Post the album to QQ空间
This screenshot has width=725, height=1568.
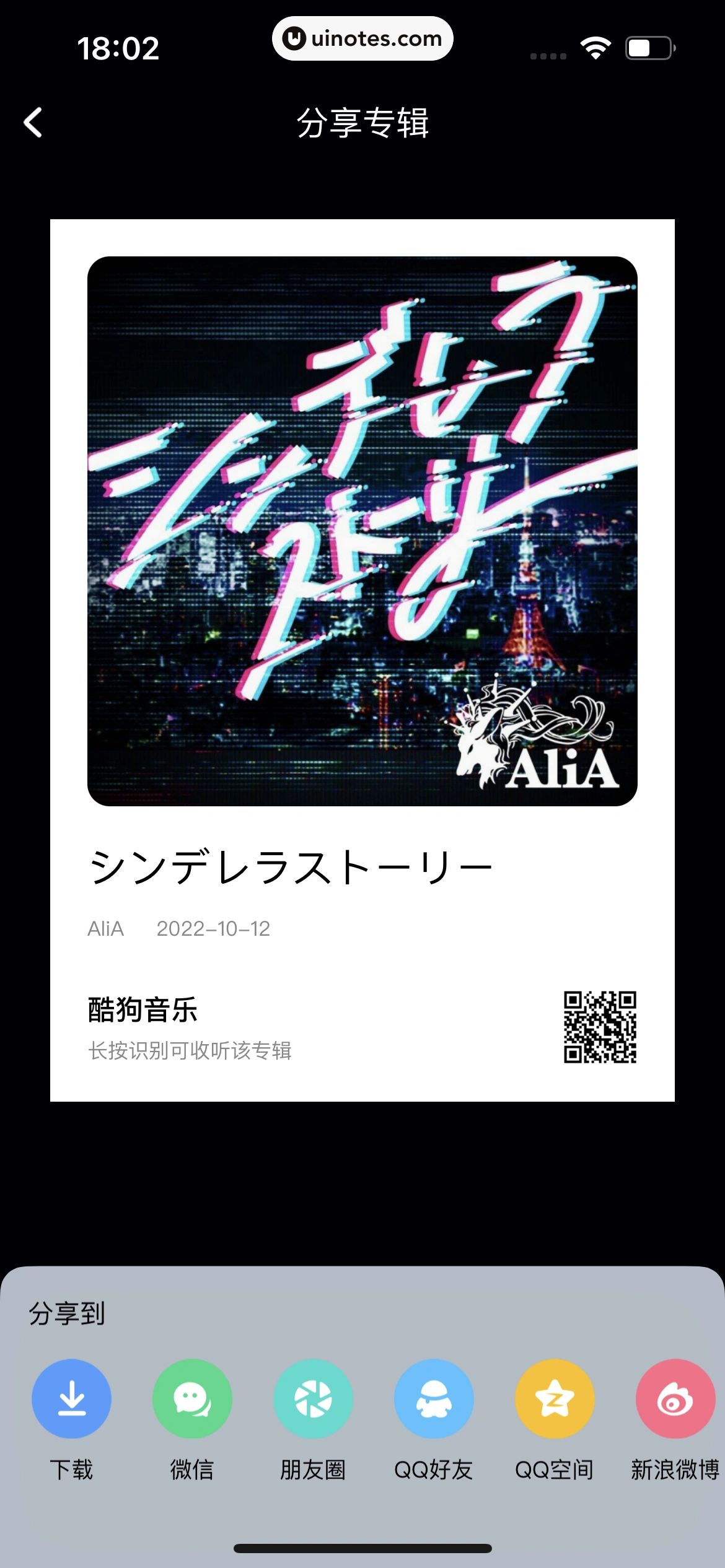point(555,1399)
